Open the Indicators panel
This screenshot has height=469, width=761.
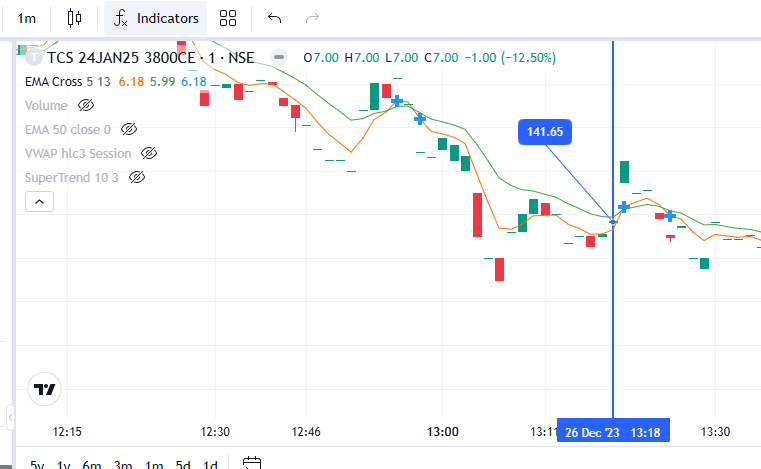pyautogui.click(x=156, y=18)
